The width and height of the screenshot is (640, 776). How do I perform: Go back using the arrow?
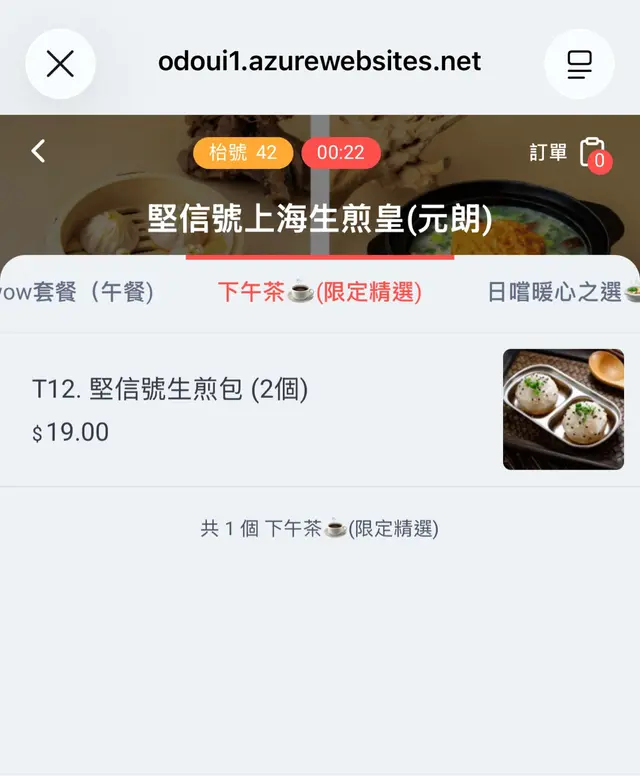coord(39,151)
